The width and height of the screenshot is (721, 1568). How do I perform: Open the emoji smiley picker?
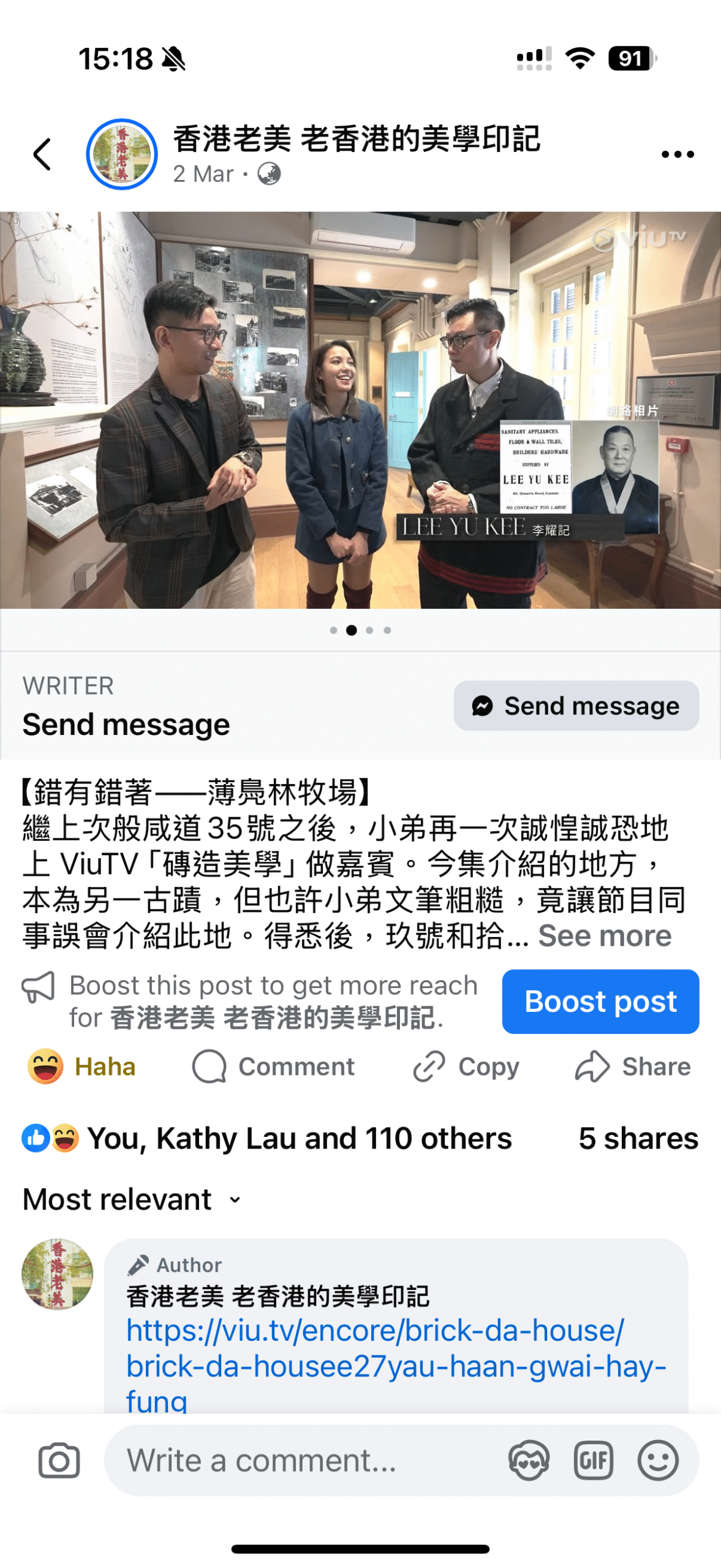[x=658, y=1461]
